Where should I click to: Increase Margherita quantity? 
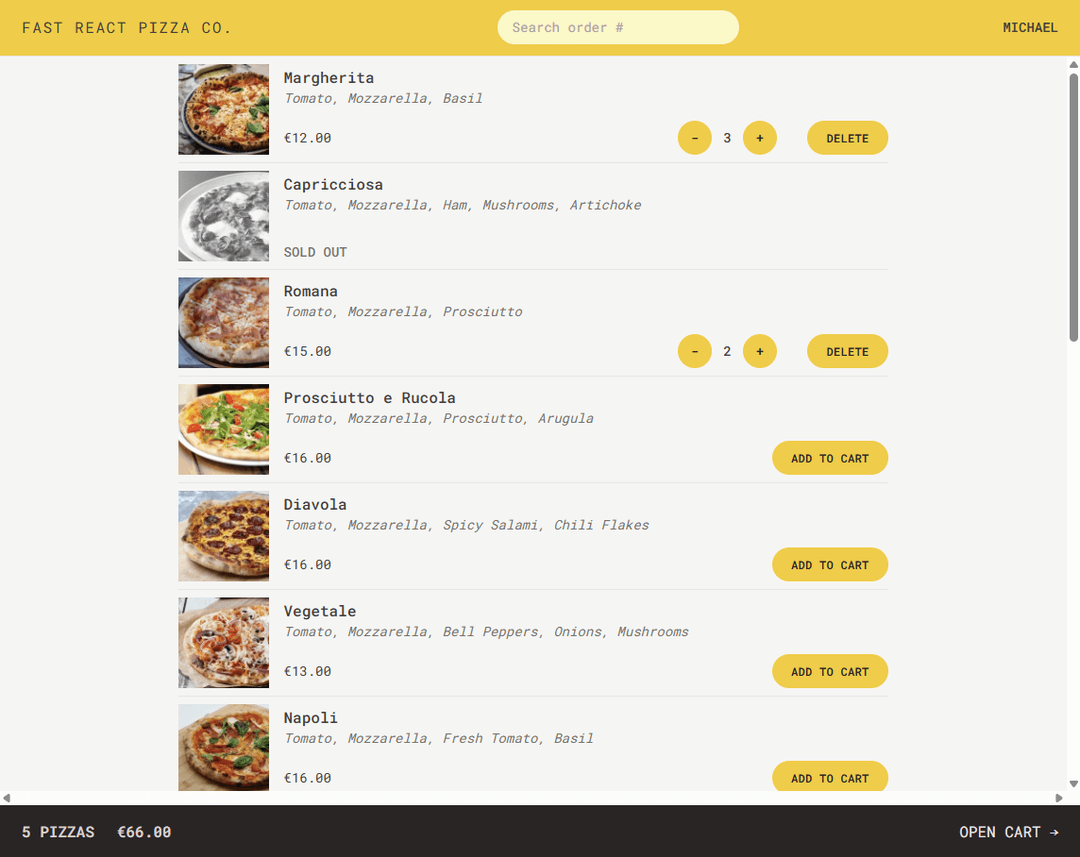pos(759,138)
